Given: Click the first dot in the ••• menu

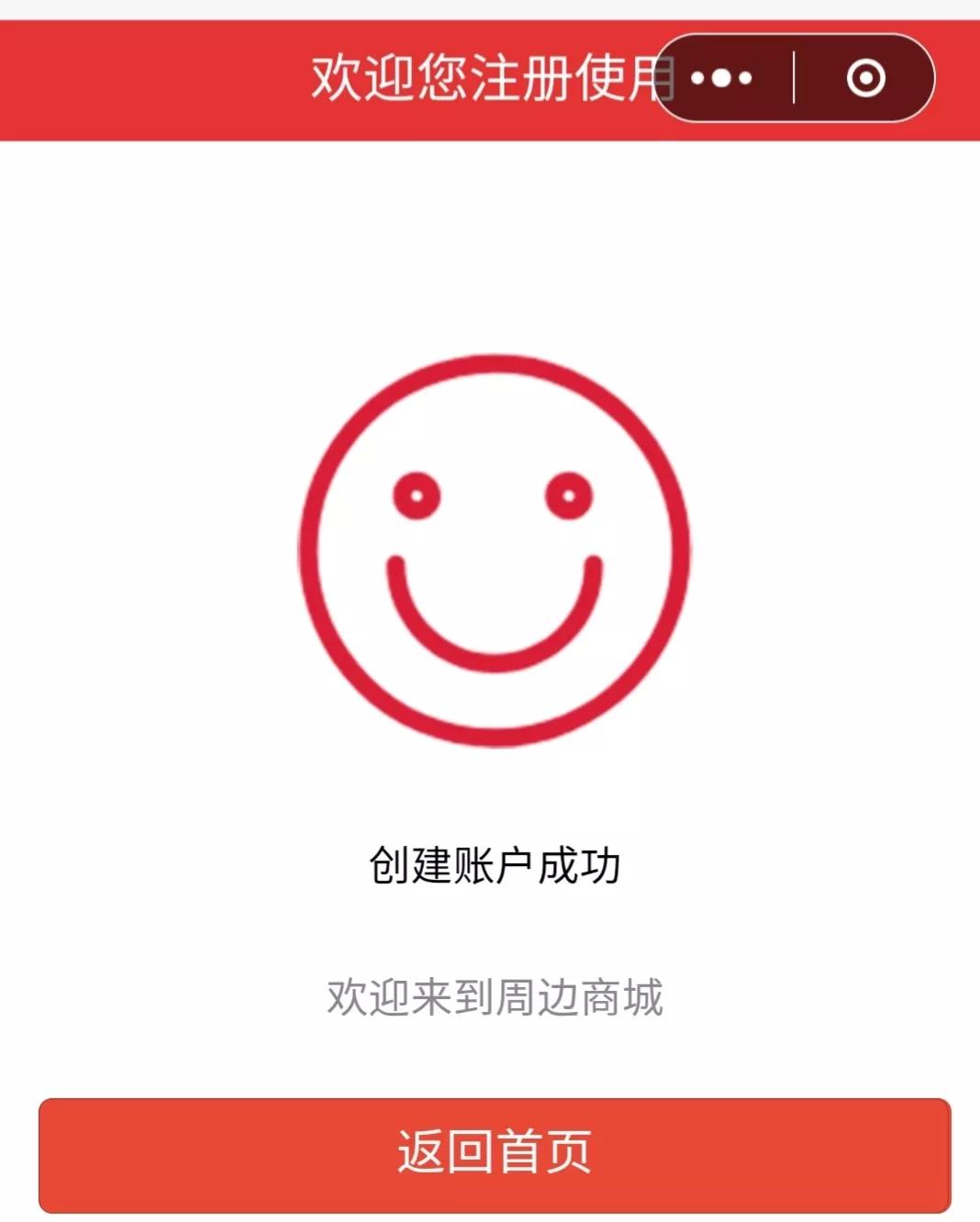Looking at the screenshot, I should point(699,78).
